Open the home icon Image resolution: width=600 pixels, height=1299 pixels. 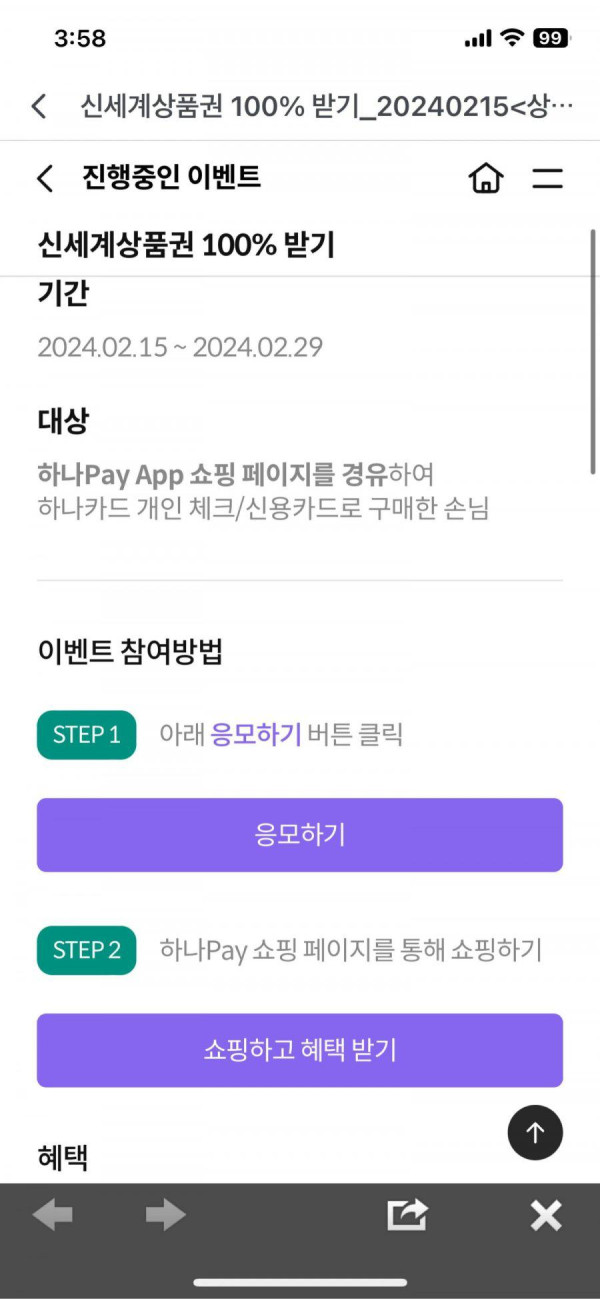point(486,179)
